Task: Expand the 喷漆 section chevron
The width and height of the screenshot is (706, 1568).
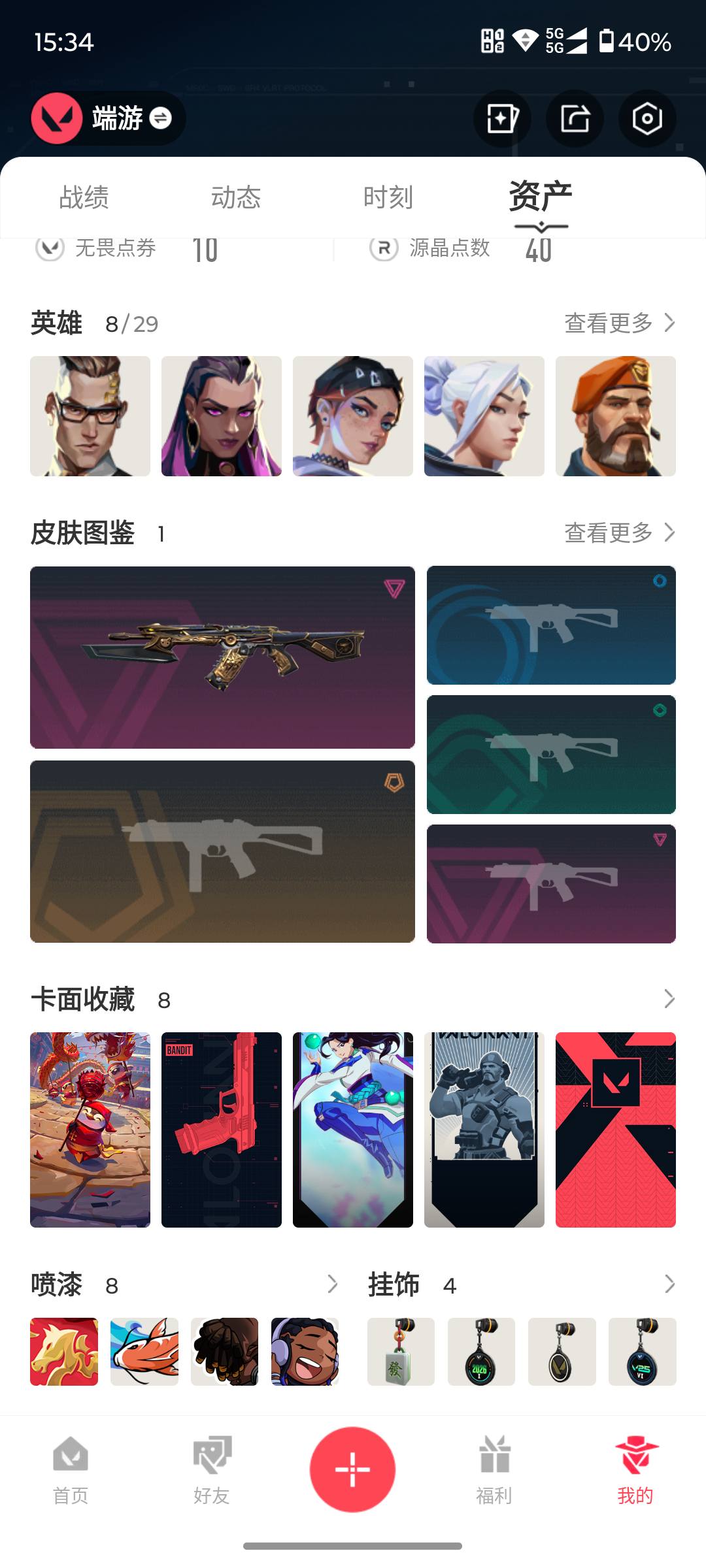Action: (x=332, y=1285)
